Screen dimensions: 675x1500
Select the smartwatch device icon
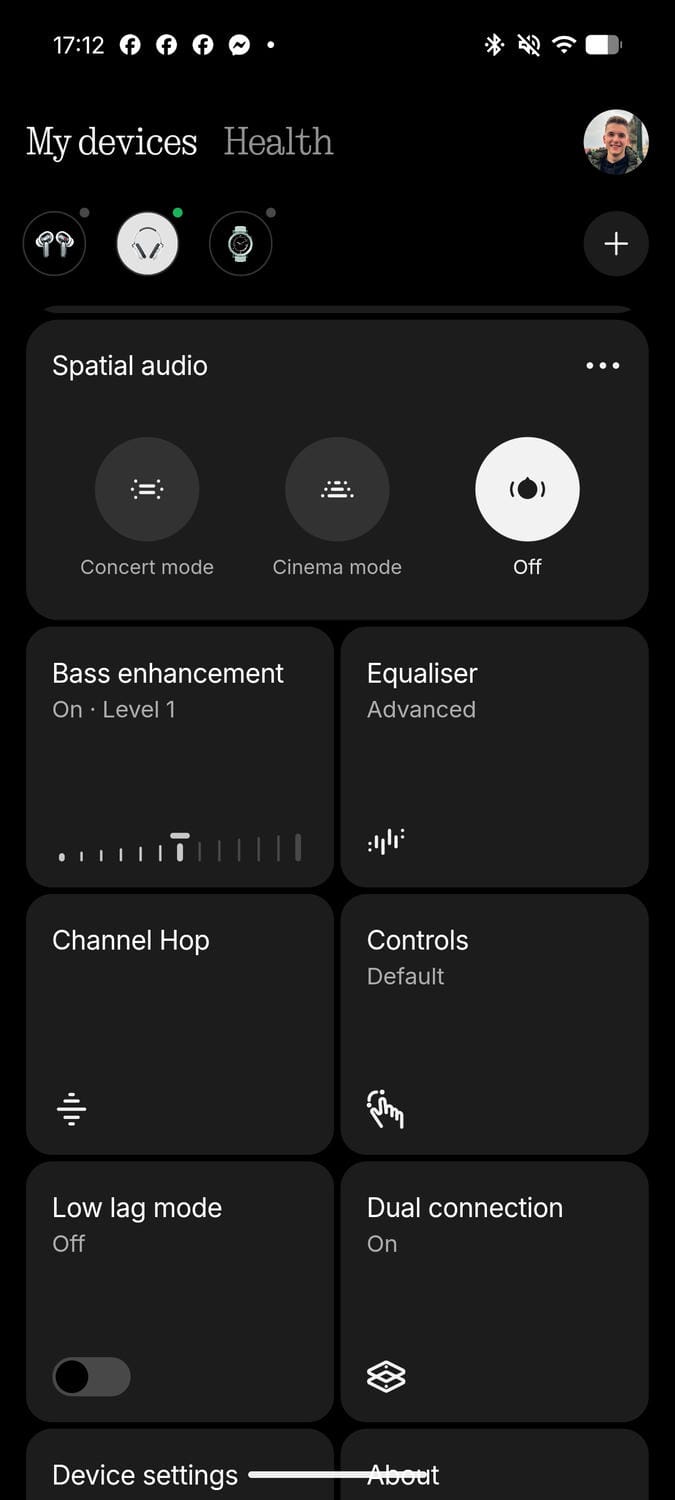click(x=240, y=244)
